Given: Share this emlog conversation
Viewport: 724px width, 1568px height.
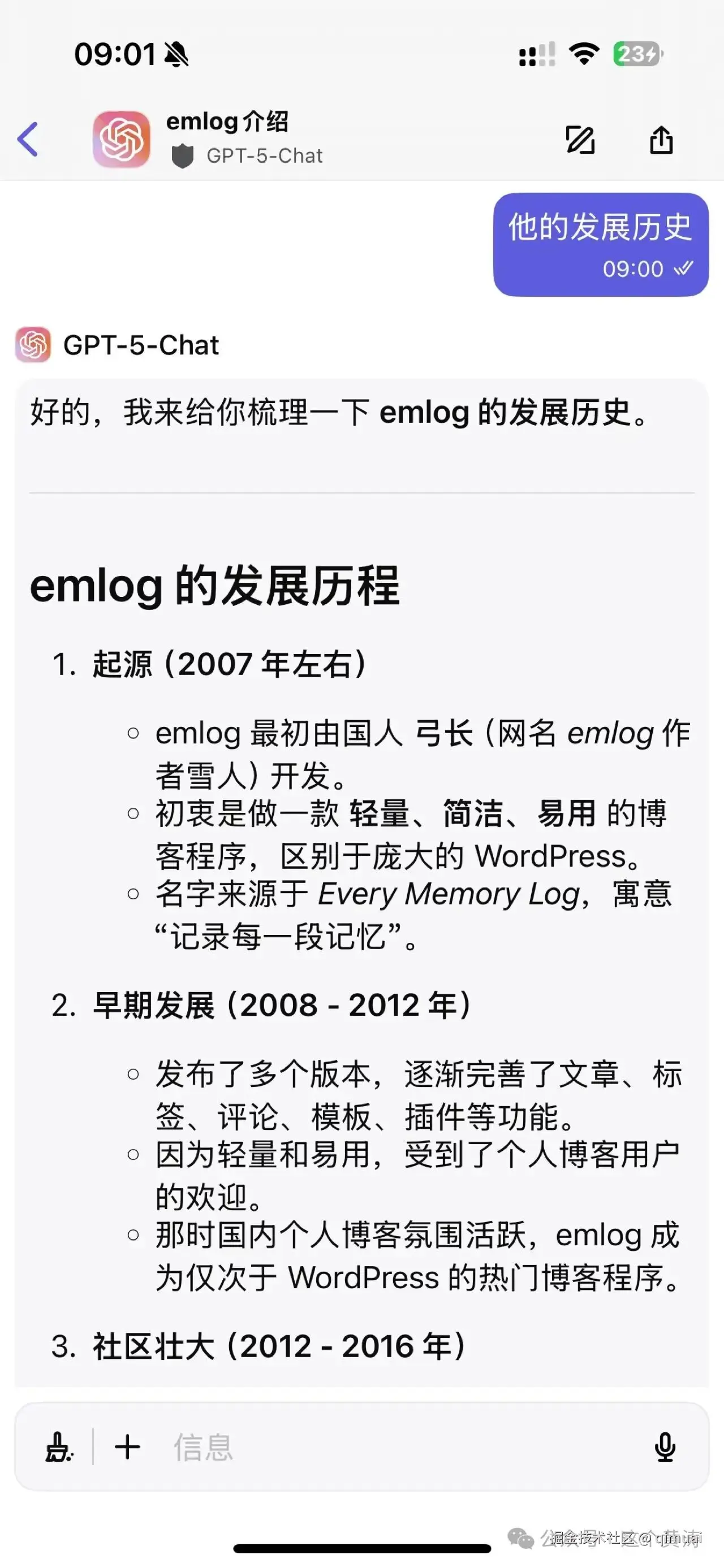Looking at the screenshot, I should tap(661, 140).
